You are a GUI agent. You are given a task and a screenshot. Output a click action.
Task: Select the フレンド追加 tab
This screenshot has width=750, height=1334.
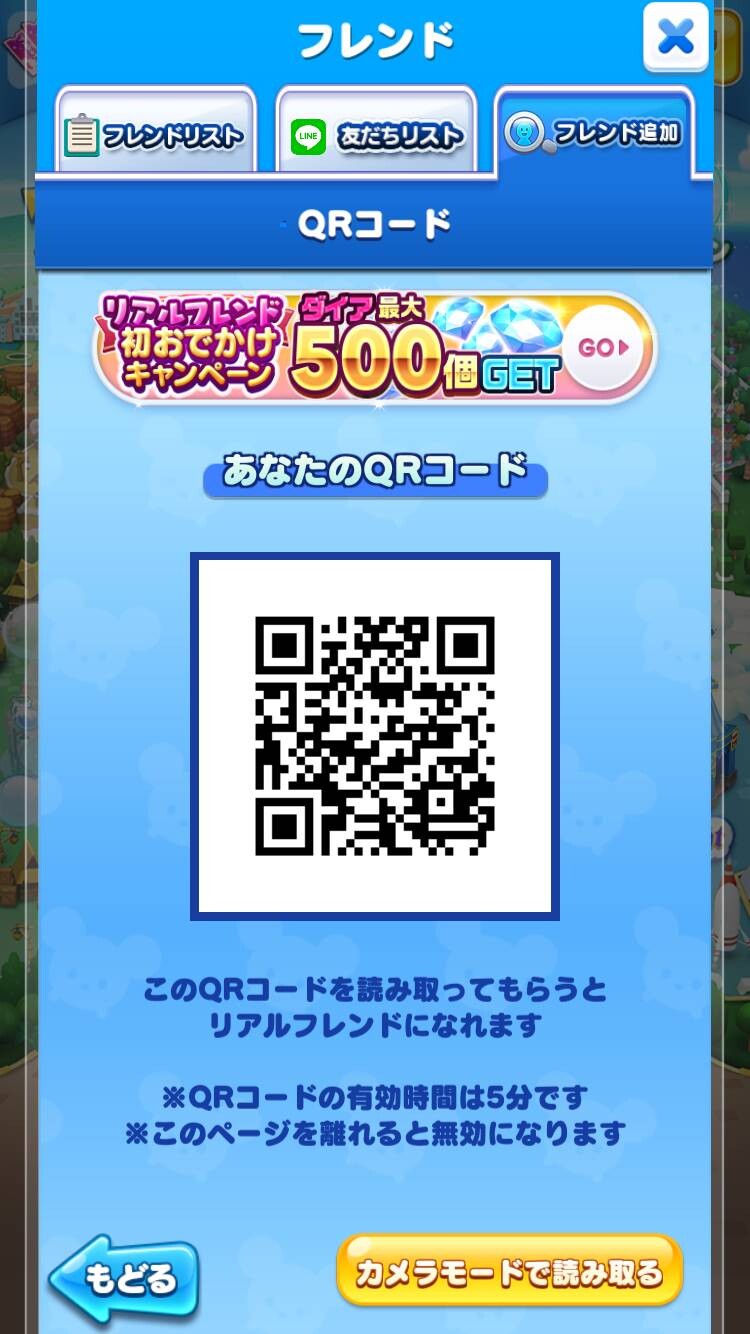594,132
